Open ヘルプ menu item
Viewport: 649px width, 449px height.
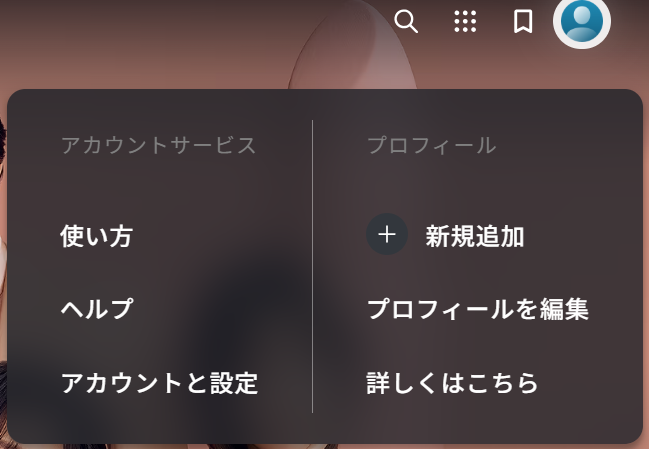pos(97,309)
